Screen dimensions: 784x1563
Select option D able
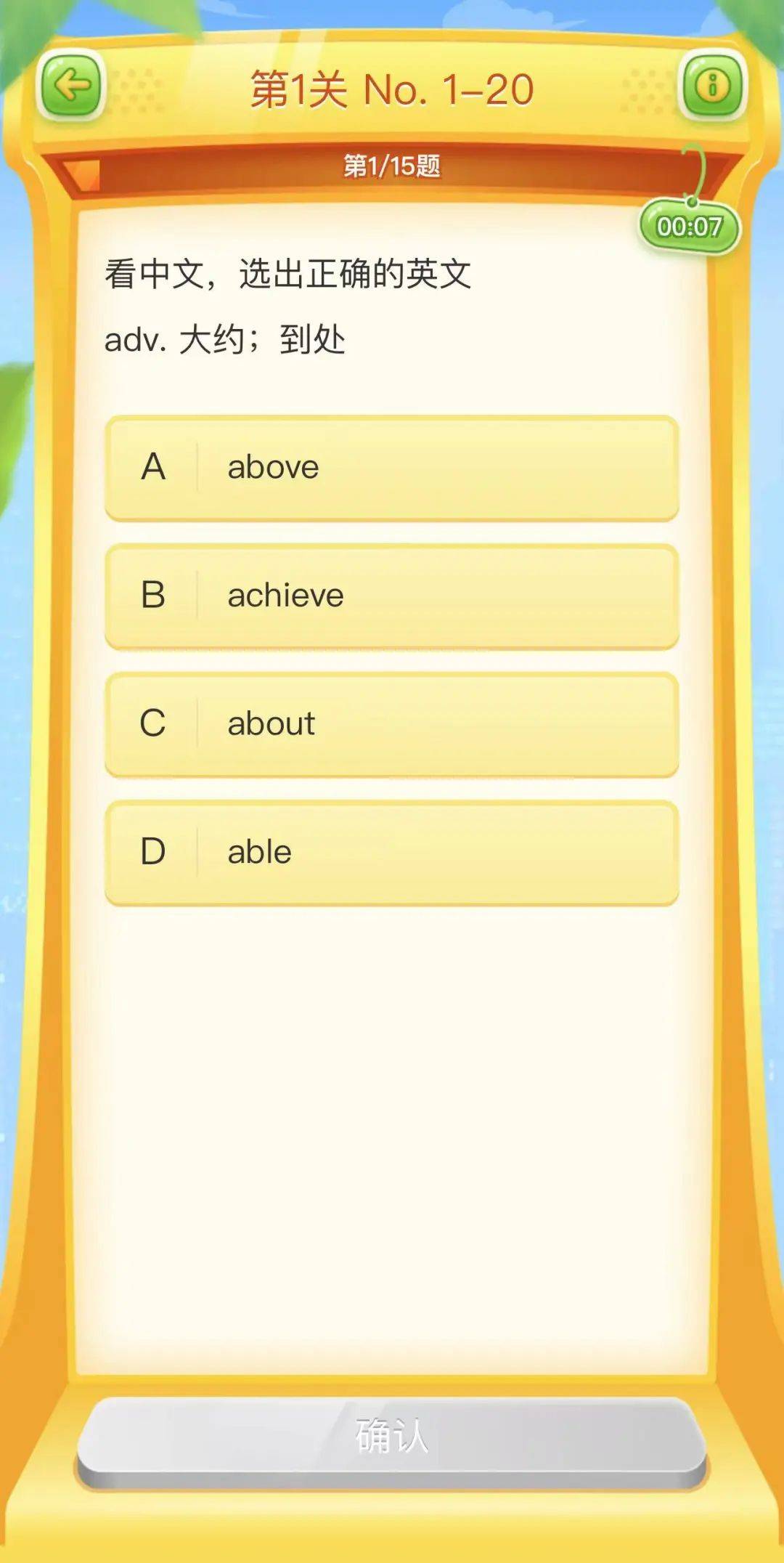point(392,852)
